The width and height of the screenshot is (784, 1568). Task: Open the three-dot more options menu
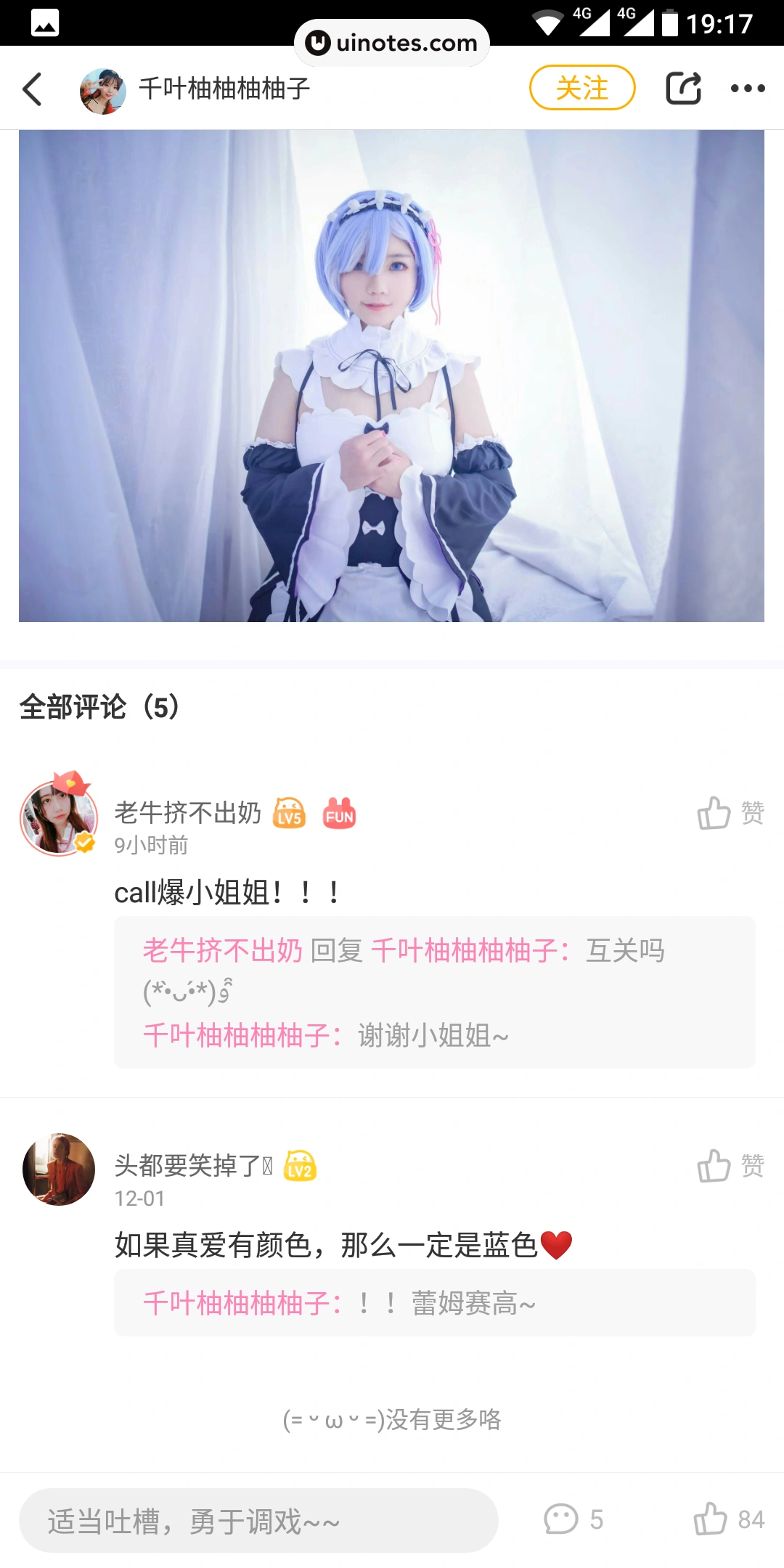pyautogui.click(x=748, y=88)
